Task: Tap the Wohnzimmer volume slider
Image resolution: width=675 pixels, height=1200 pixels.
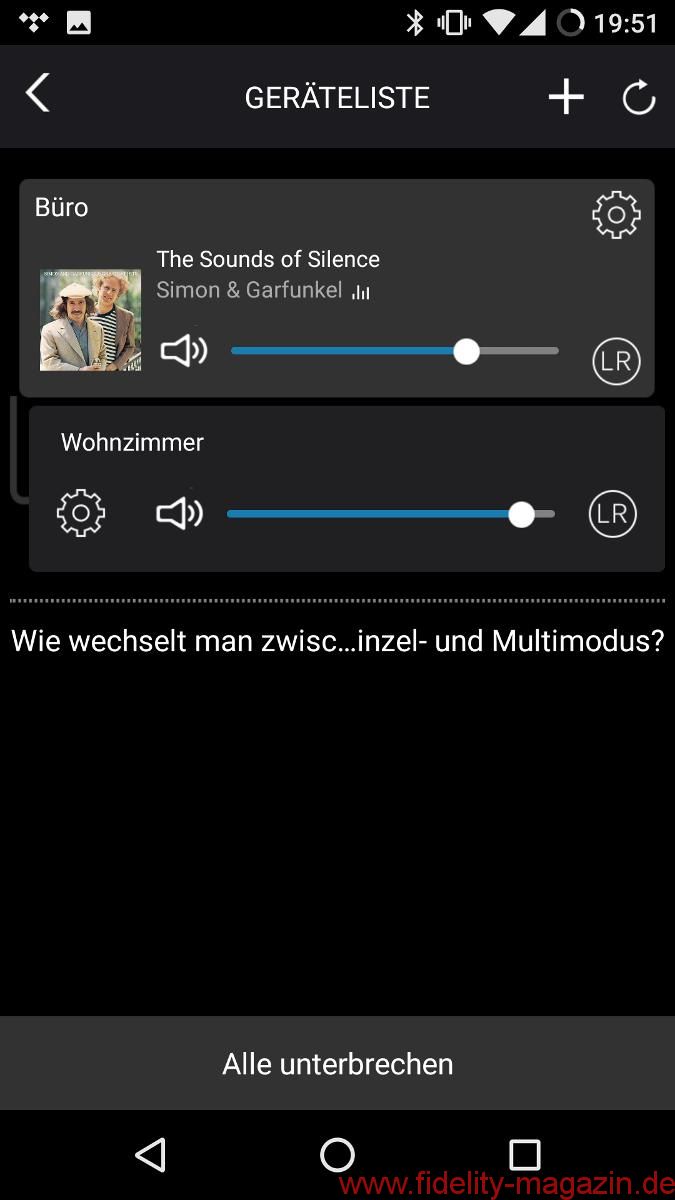Action: (x=391, y=514)
